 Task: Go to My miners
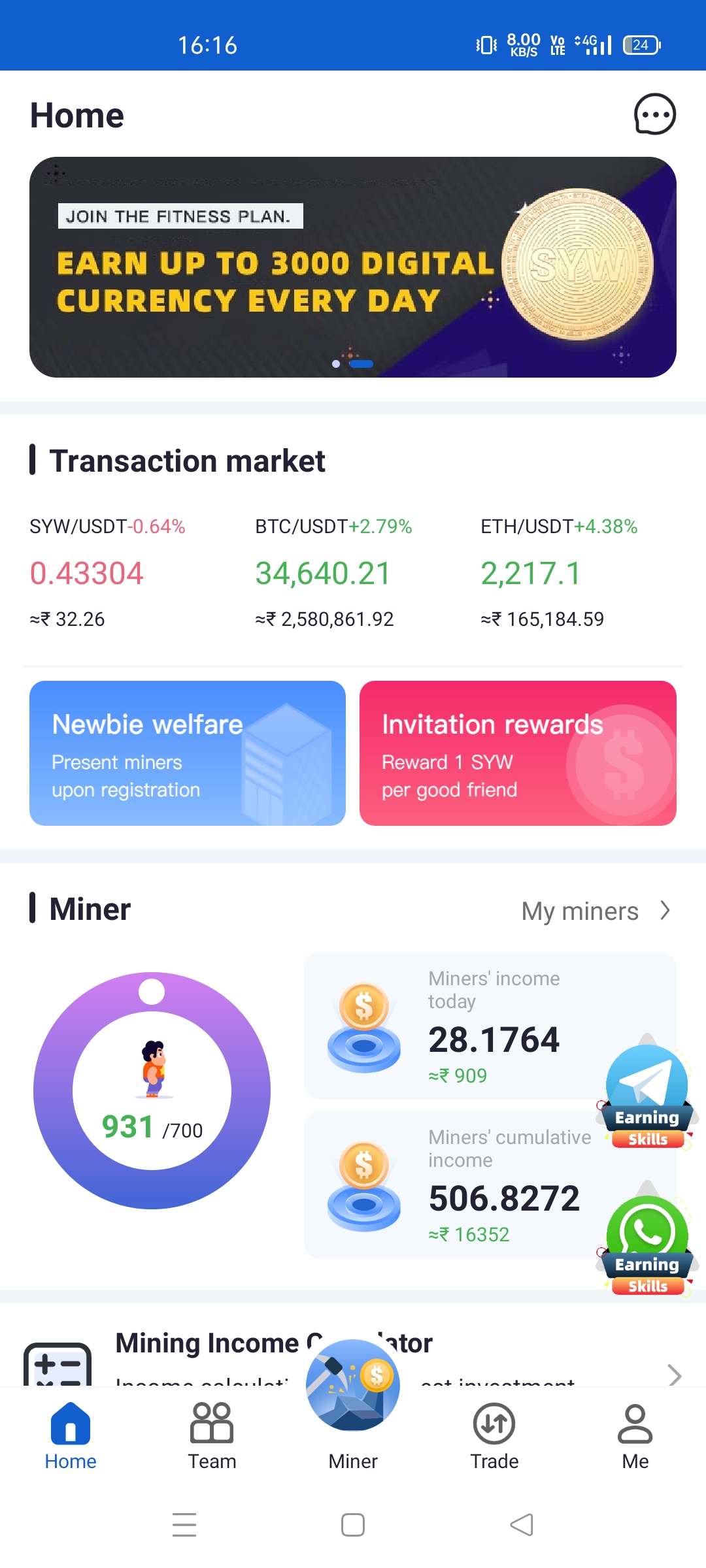tap(595, 911)
